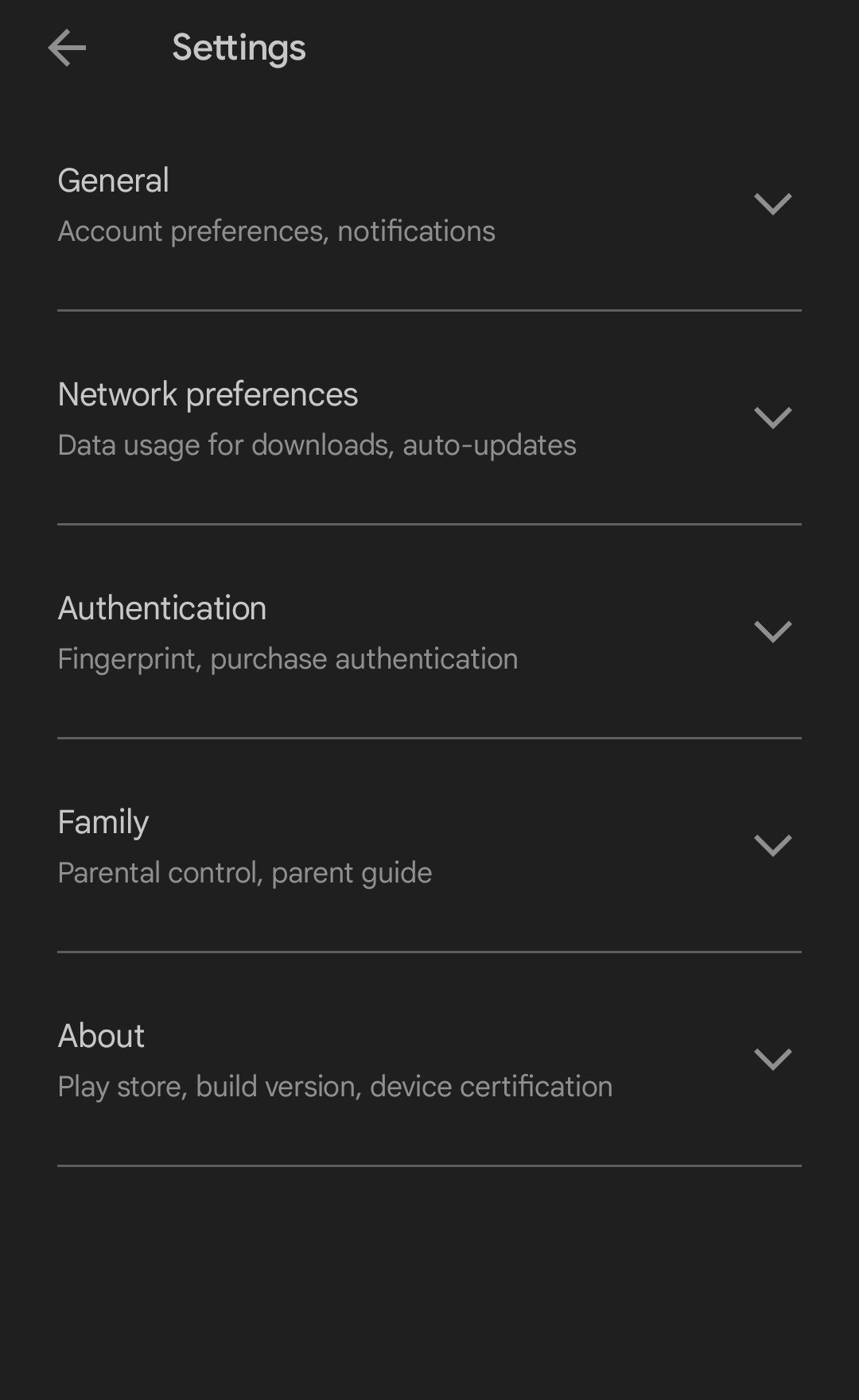Expand the About section
859x1400 pixels.
[x=772, y=1060]
